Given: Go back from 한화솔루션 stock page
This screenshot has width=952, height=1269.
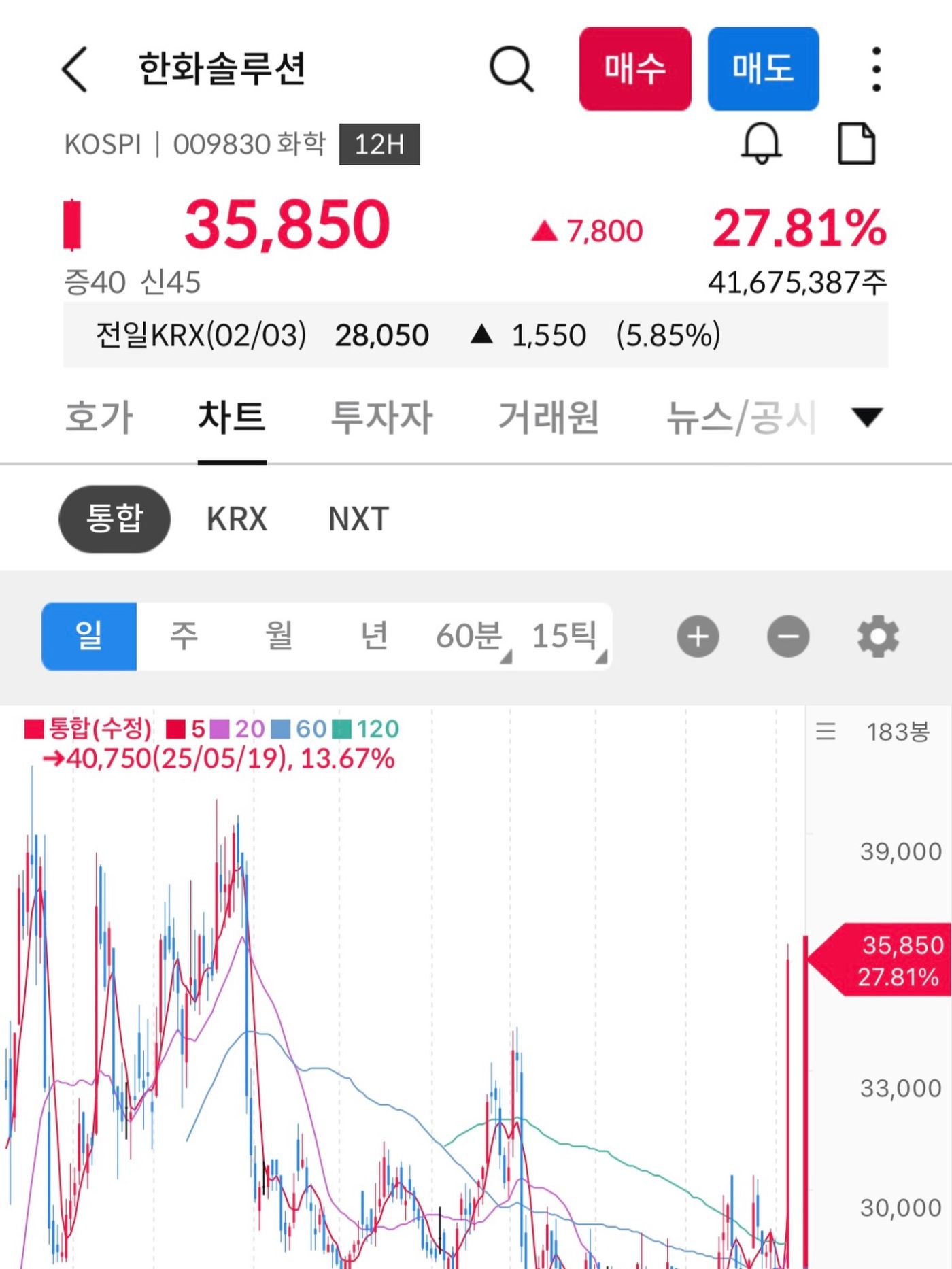Looking at the screenshot, I should pos(75,69).
